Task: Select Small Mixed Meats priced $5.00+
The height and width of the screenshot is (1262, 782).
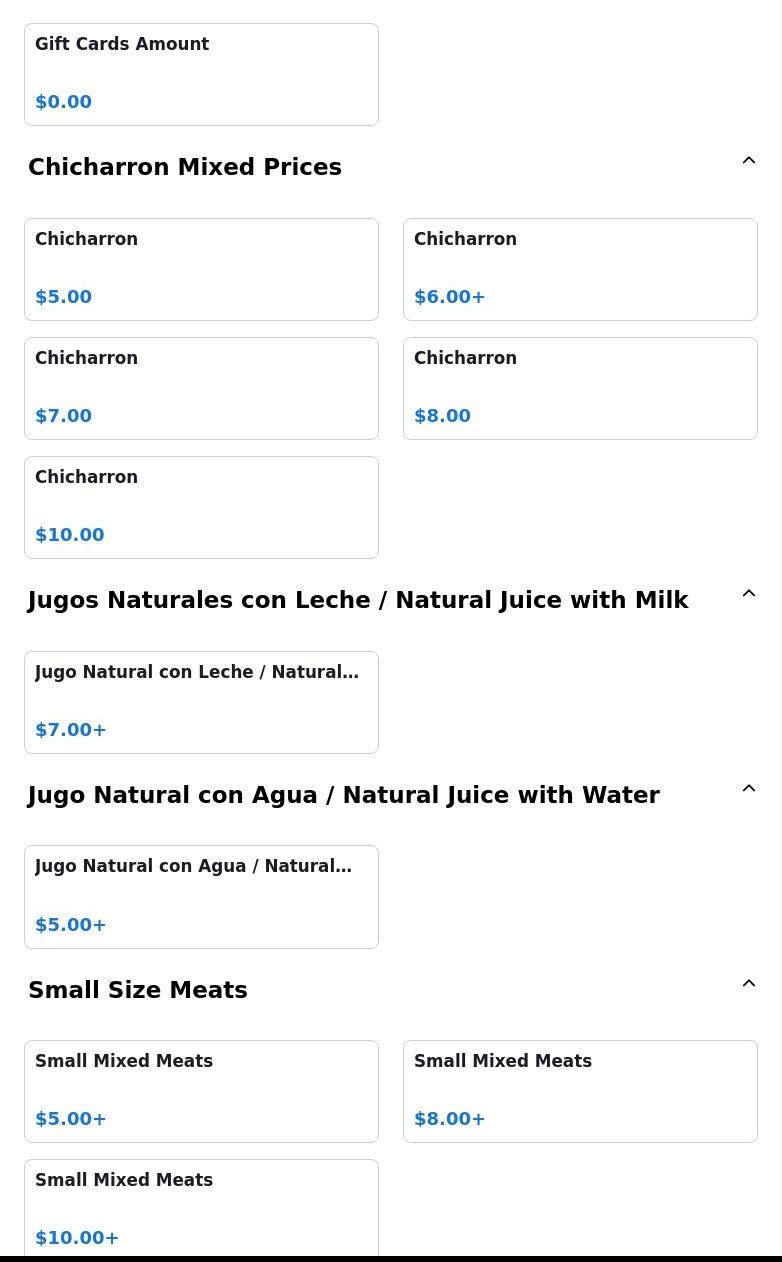Action: coord(201,1091)
